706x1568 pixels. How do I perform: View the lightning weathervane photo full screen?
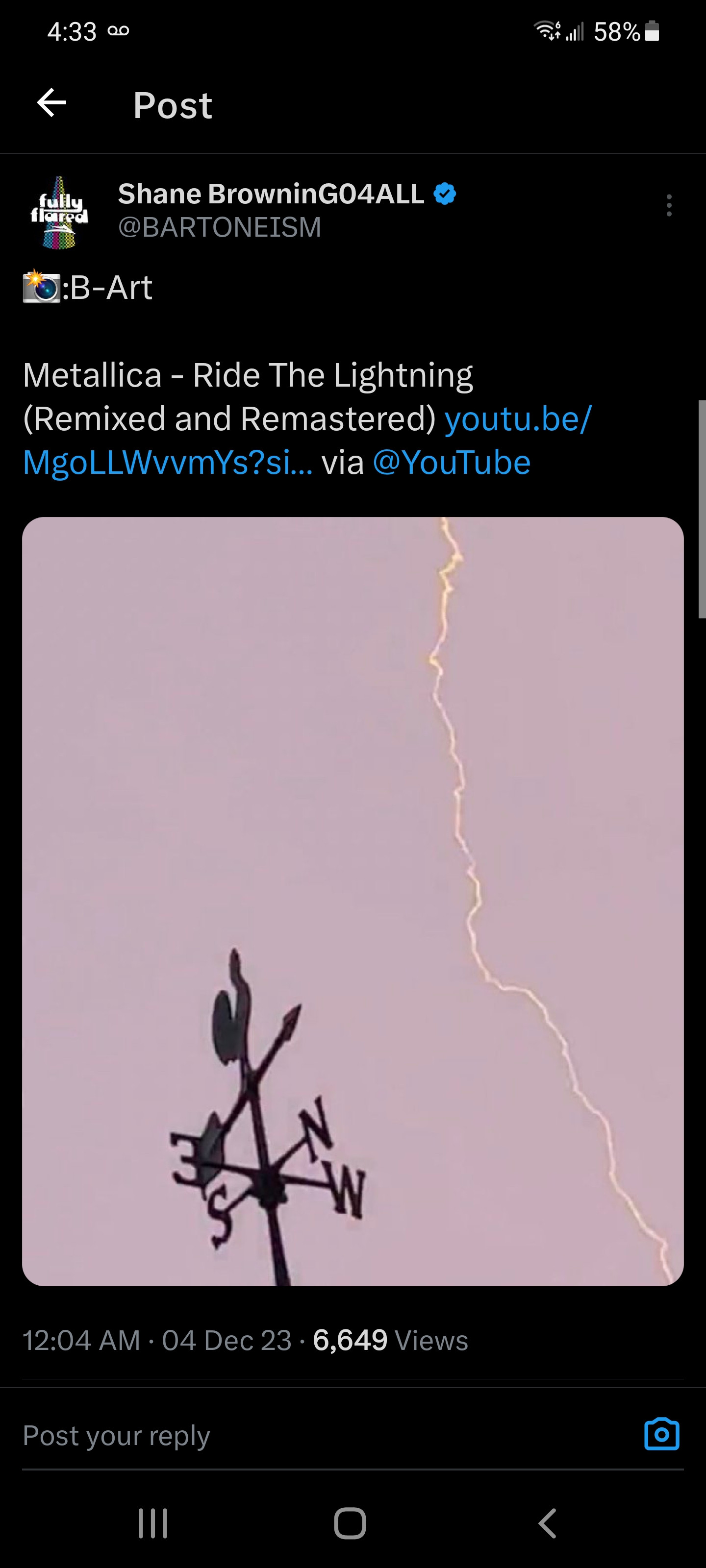click(353, 901)
